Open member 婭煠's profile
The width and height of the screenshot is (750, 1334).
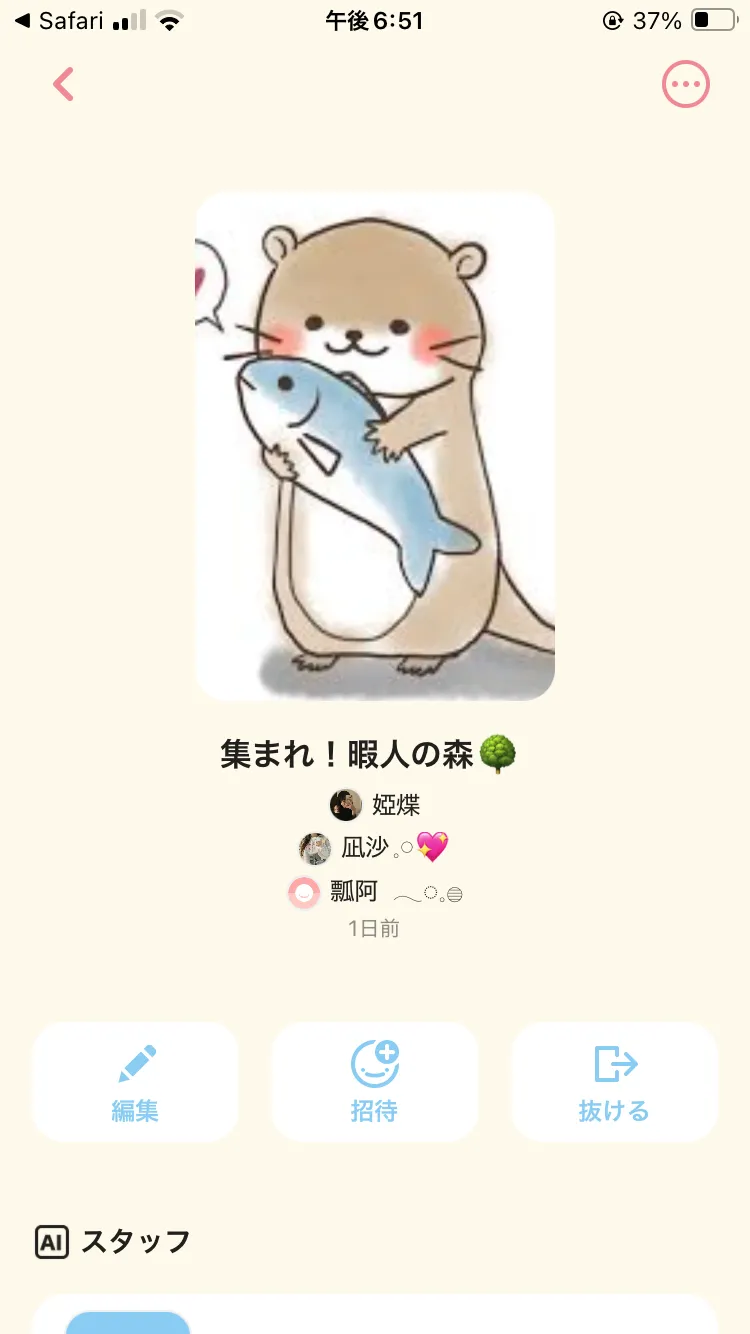point(375,804)
